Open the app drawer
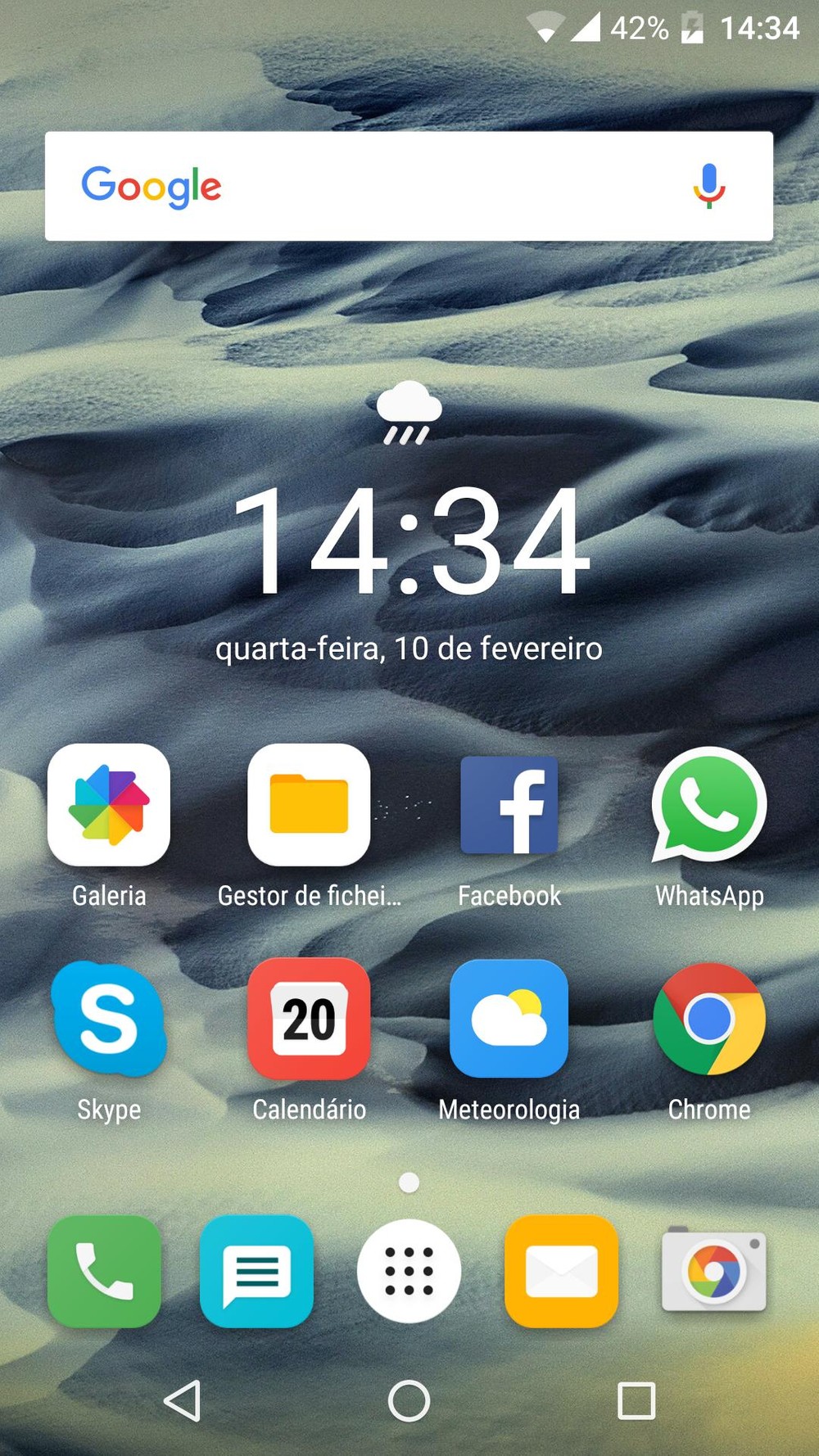The image size is (819, 1456). [409, 1271]
